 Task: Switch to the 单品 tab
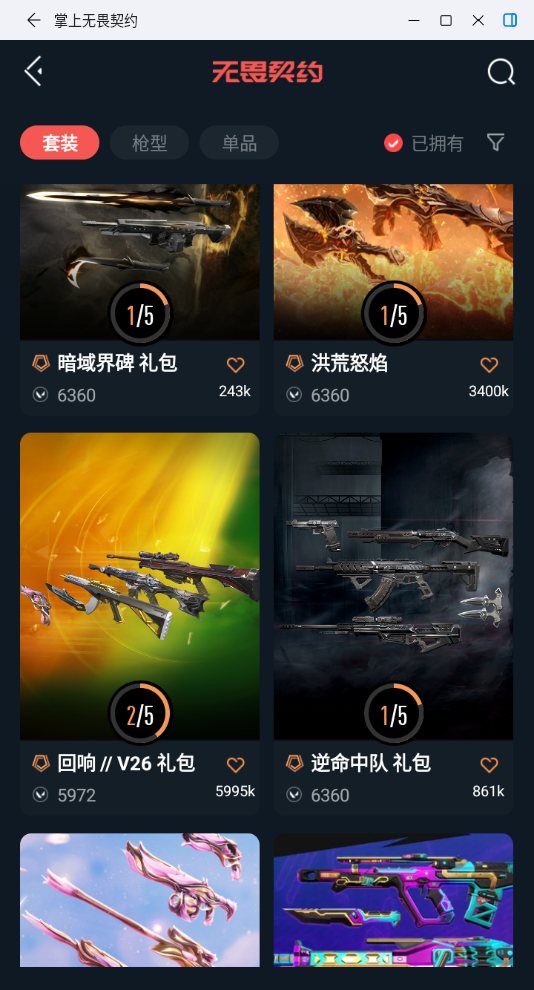[x=239, y=143]
